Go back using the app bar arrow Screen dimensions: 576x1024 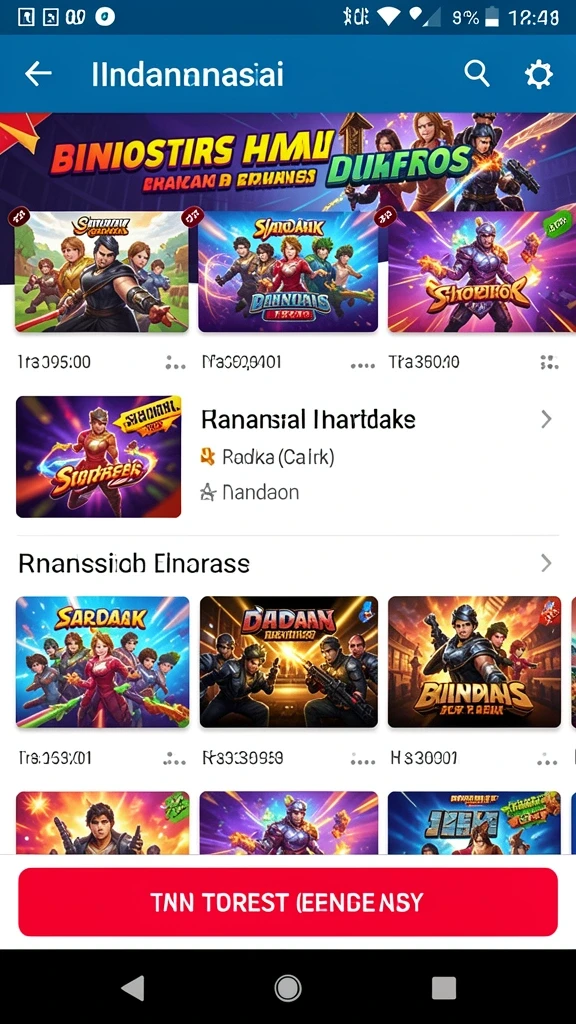pyautogui.click(x=38, y=74)
